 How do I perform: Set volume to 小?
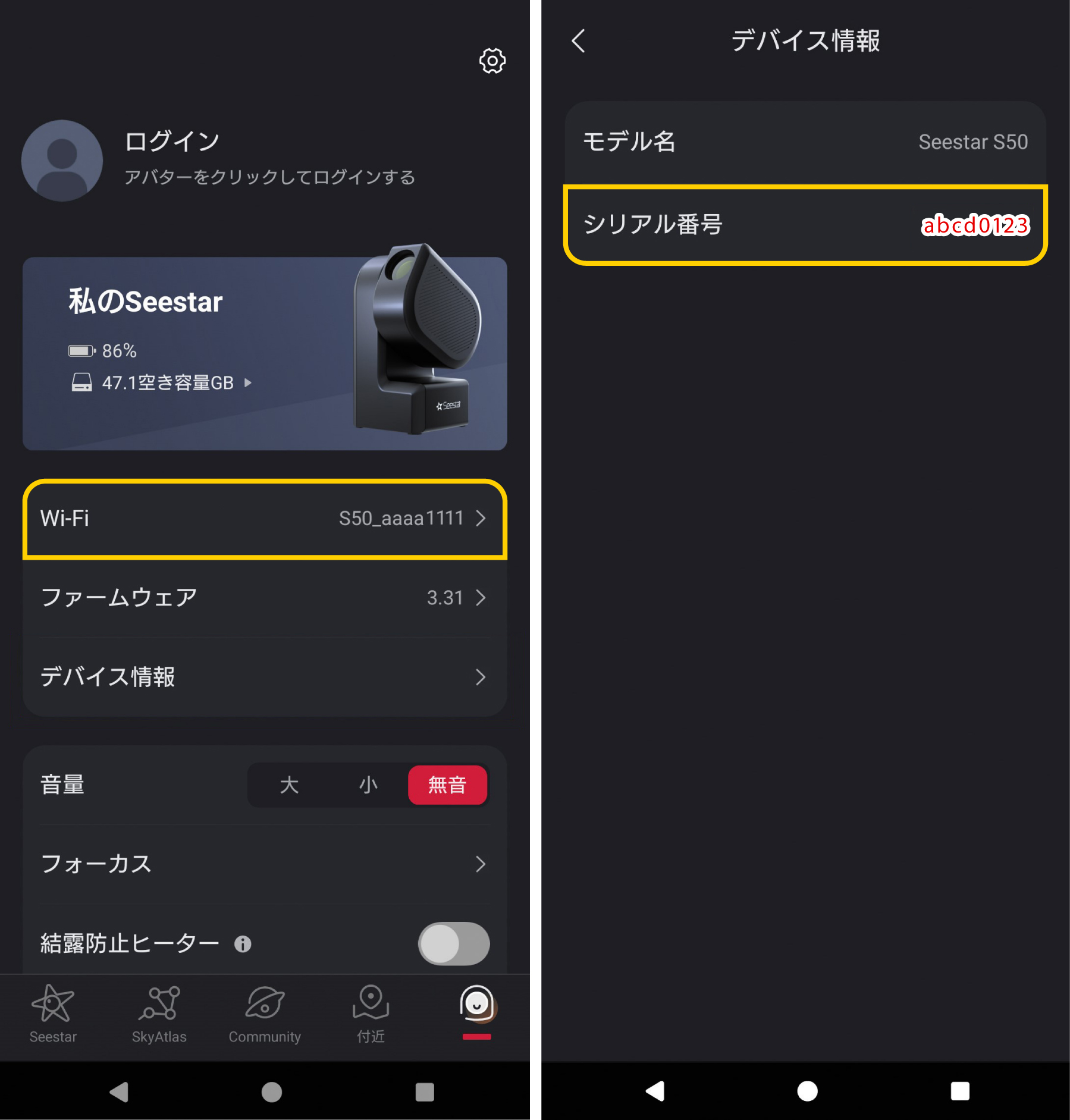tap(368, 785)
